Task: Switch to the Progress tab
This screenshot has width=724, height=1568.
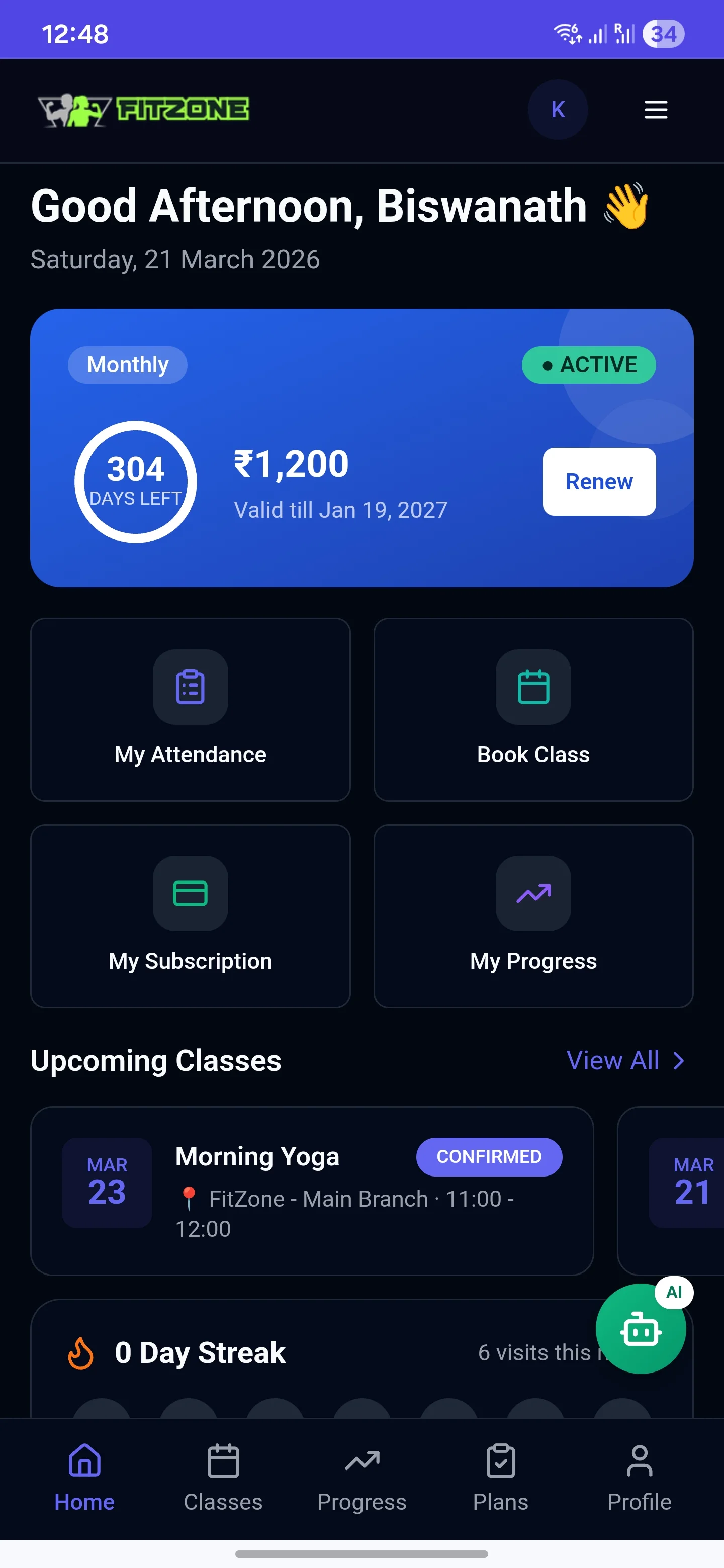Action: tap(361, 1478)
